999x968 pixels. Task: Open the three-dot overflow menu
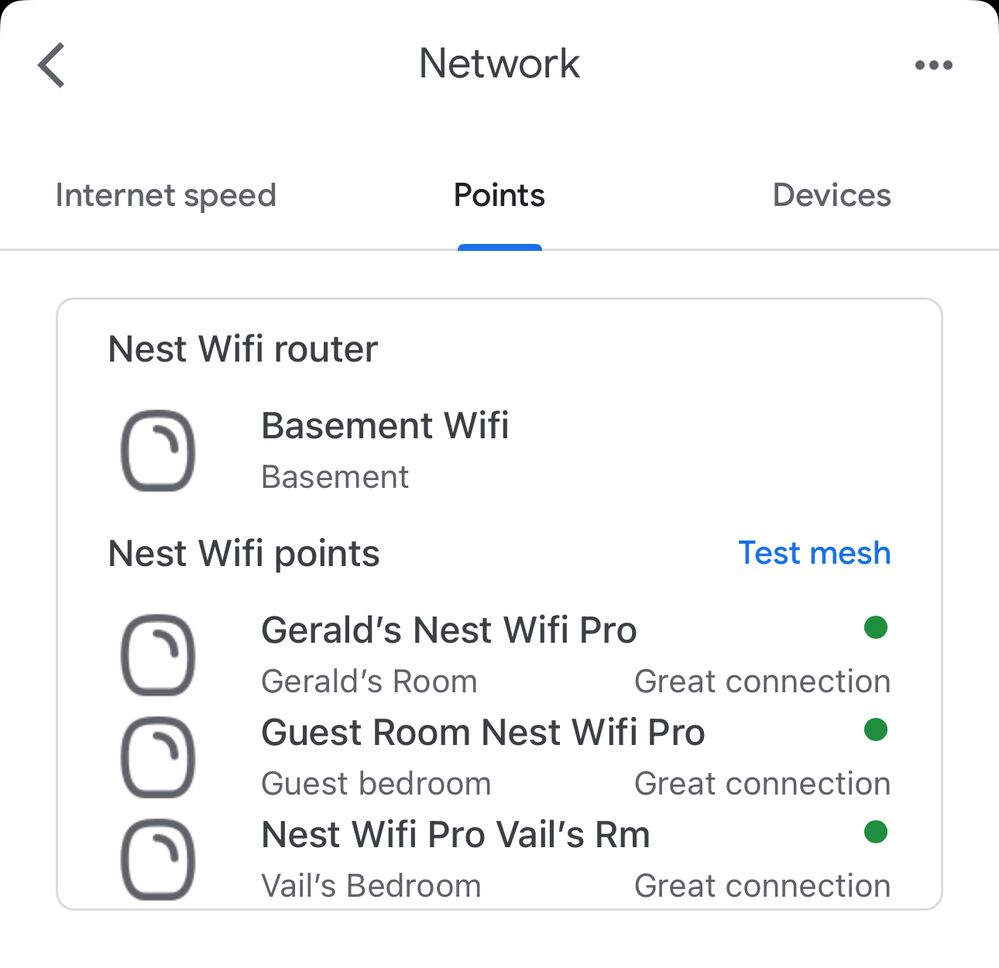tap(933, 66)
